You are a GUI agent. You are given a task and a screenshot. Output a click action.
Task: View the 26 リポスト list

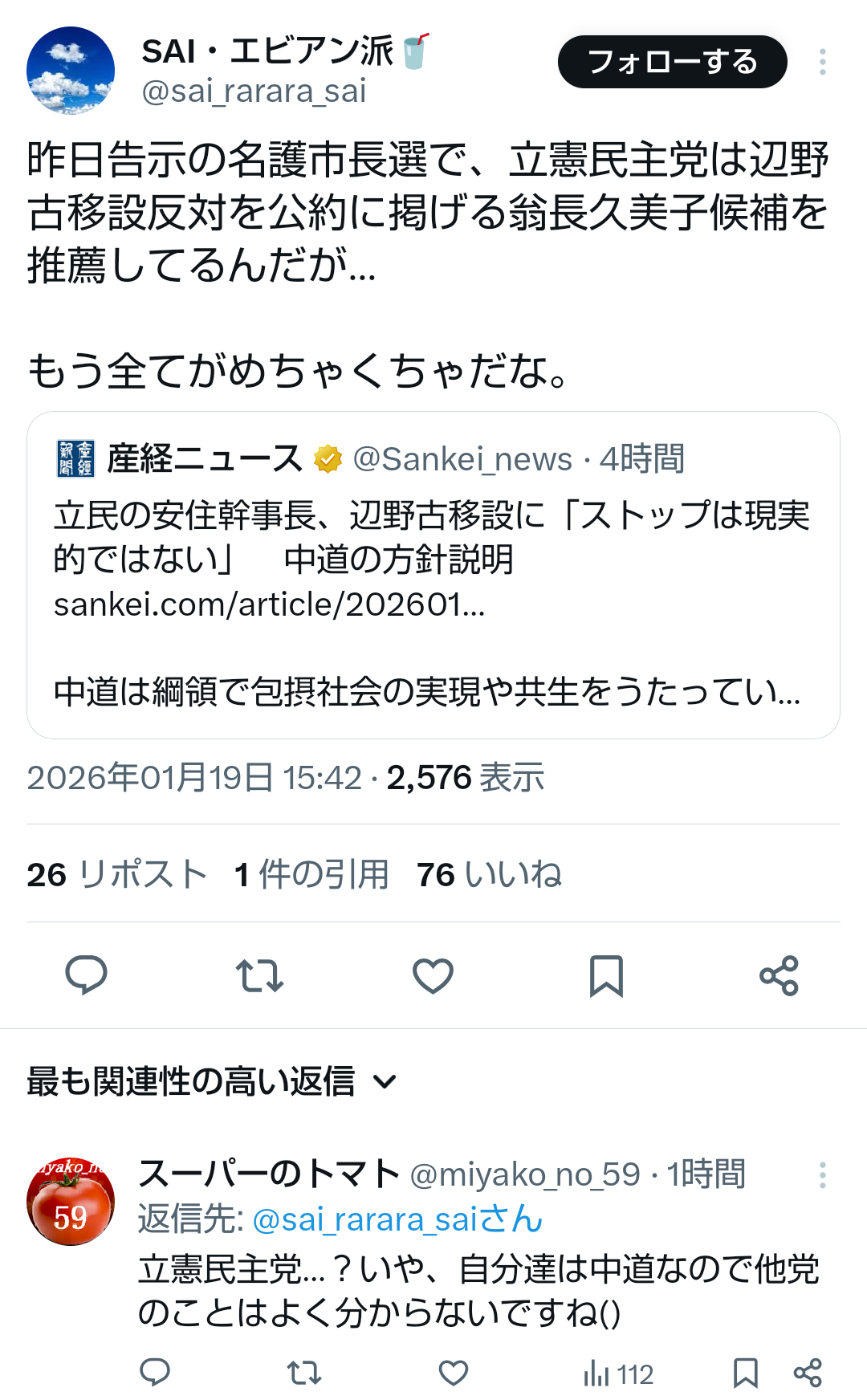[x=117, y=874]
